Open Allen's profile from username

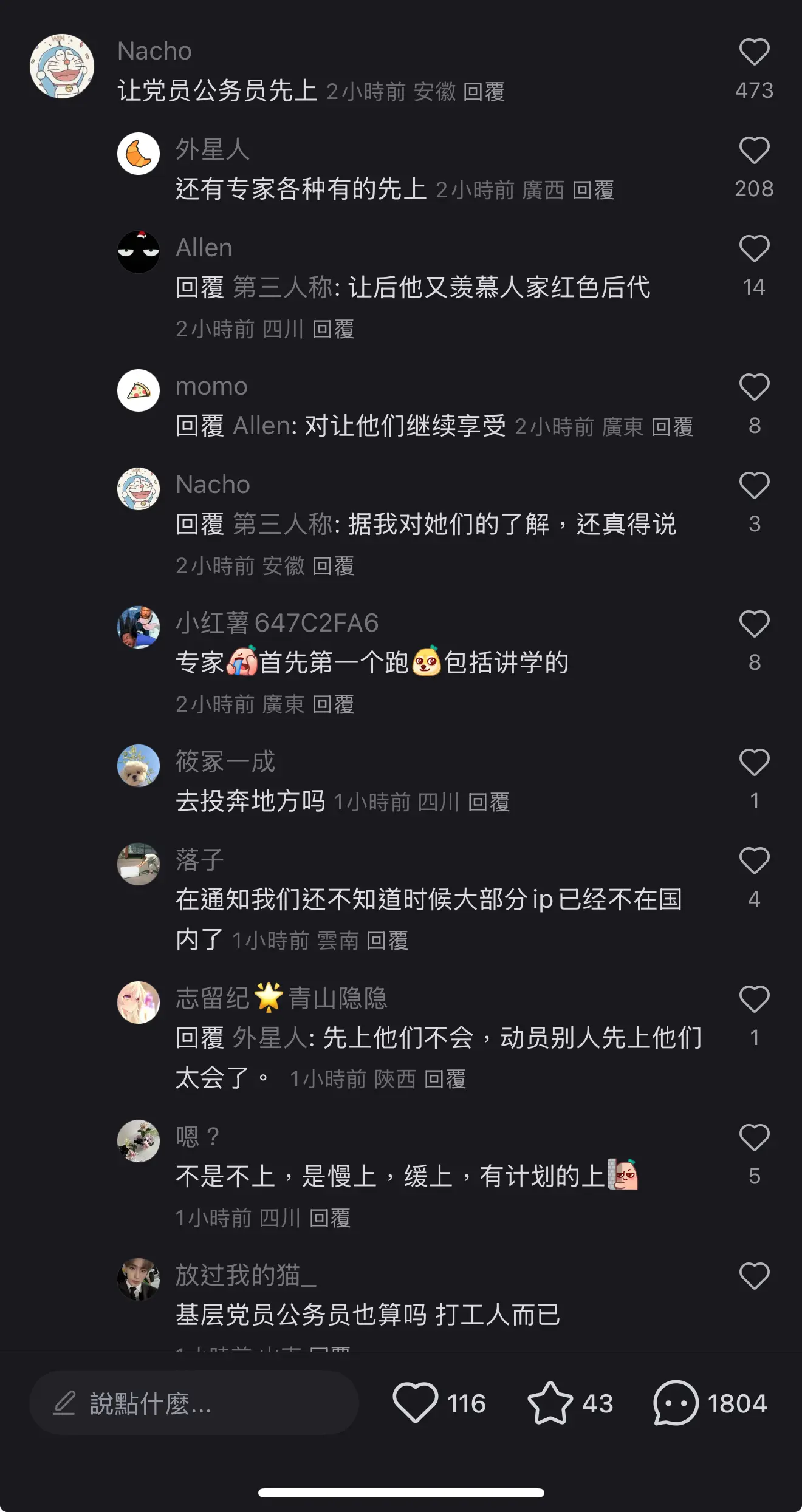(x=204, y=248)
